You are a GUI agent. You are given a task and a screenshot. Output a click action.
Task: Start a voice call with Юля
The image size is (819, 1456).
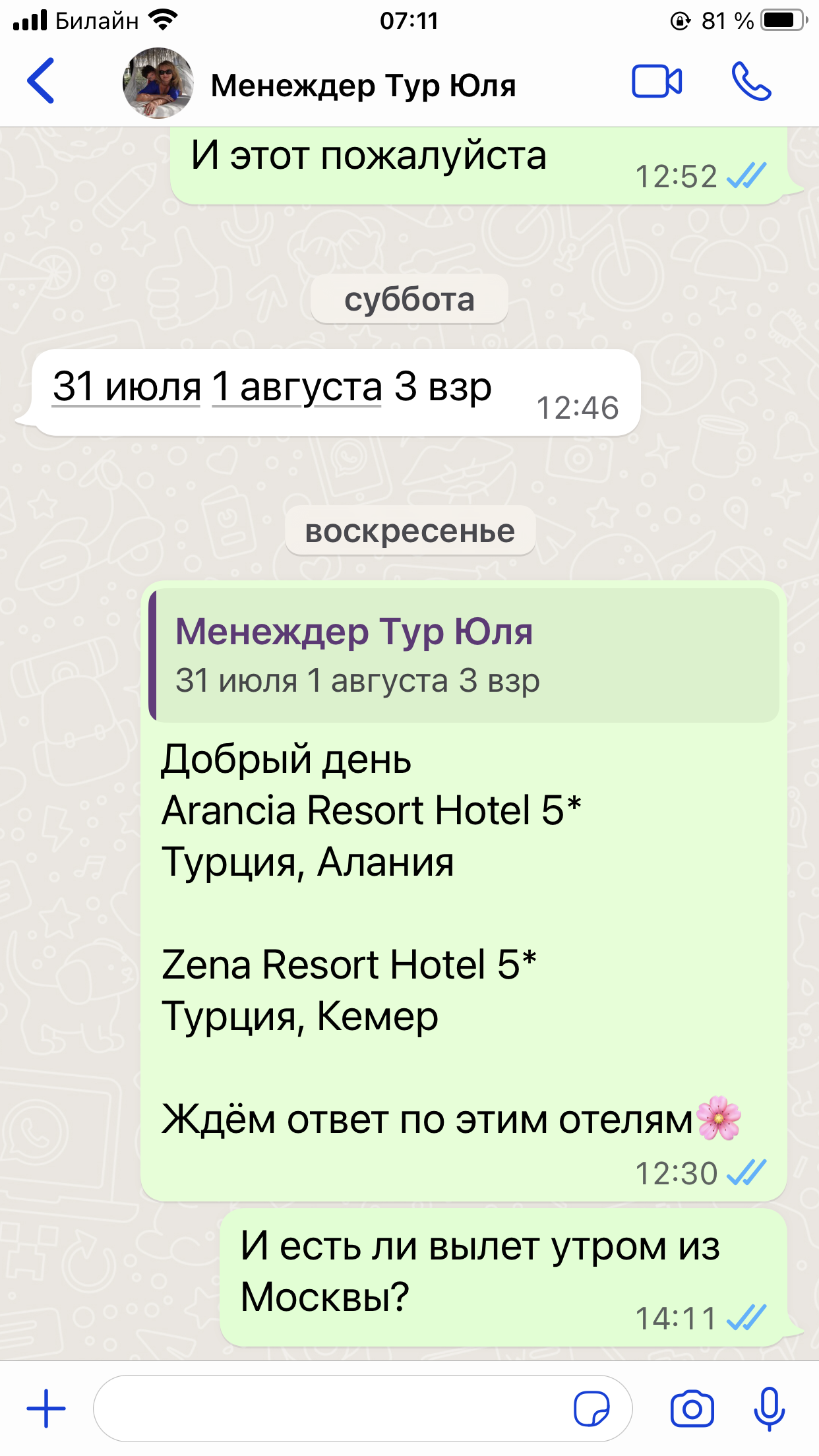751,82
